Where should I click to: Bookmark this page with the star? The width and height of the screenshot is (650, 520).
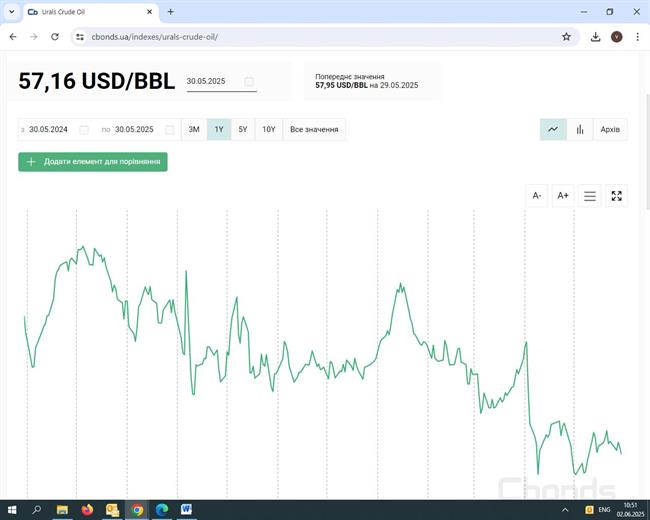pyautogui.click(x=566, y=37)
